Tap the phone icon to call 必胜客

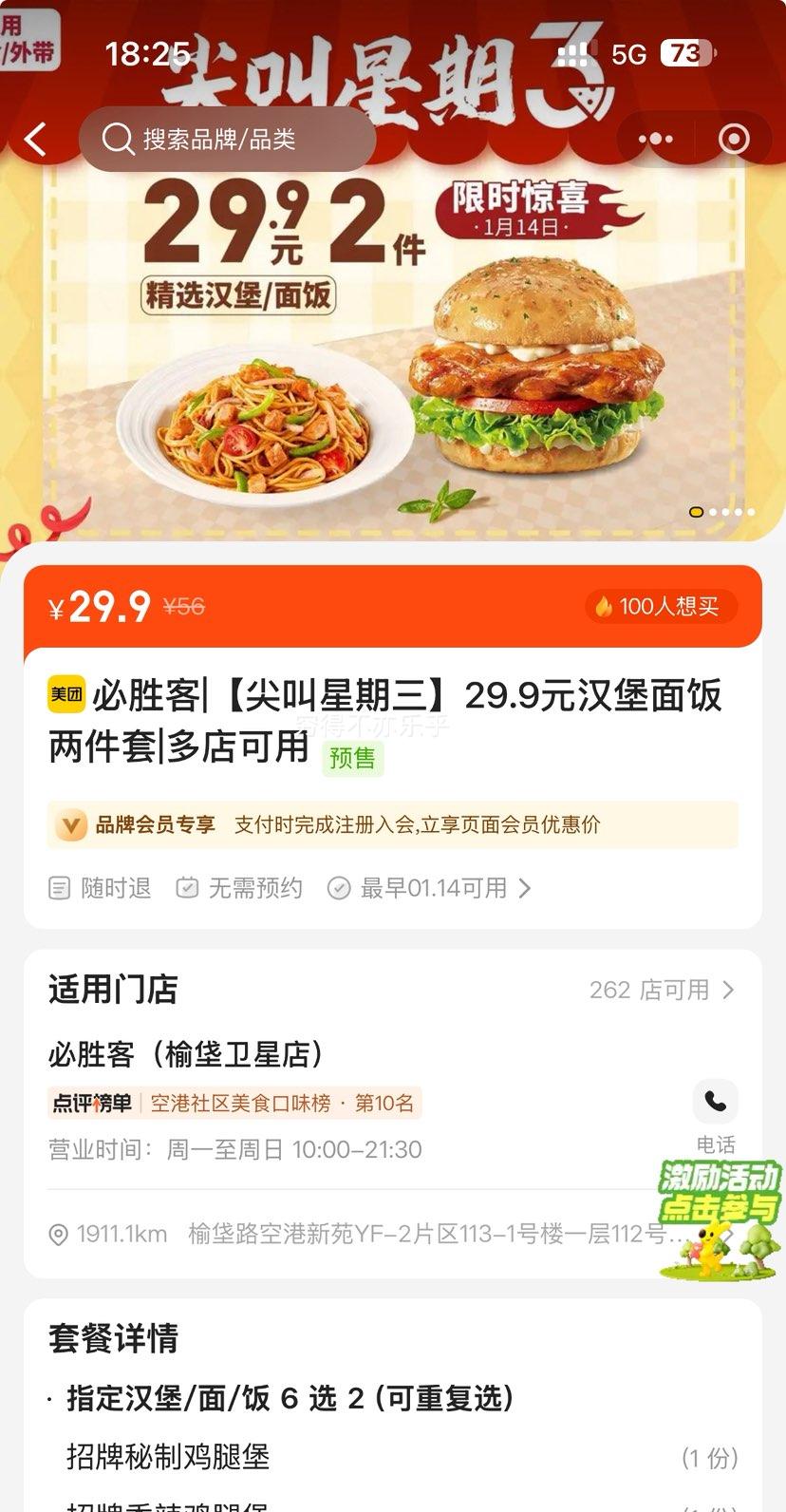point(714,1101)
